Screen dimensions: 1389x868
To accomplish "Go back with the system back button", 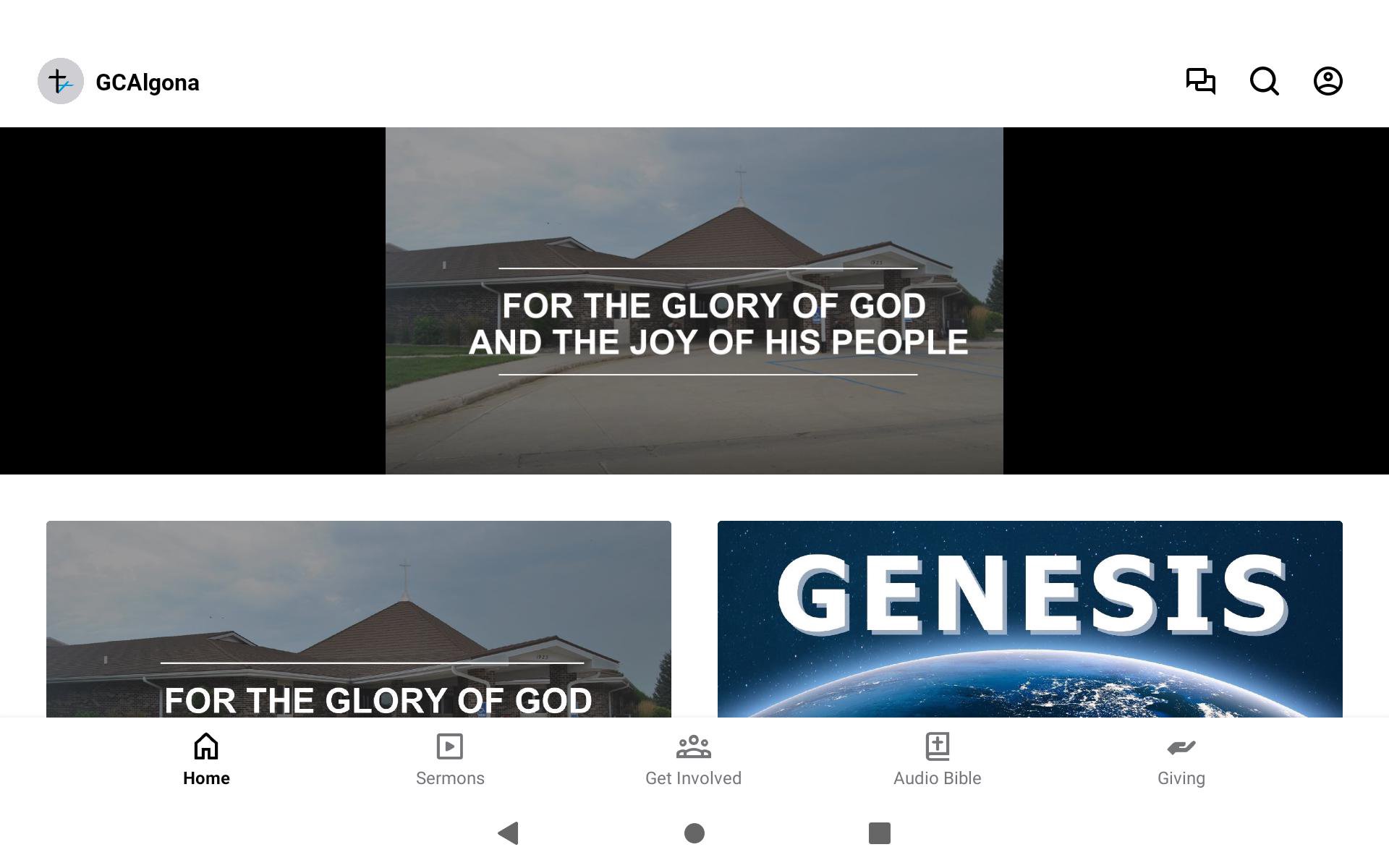I will point(509,833).
